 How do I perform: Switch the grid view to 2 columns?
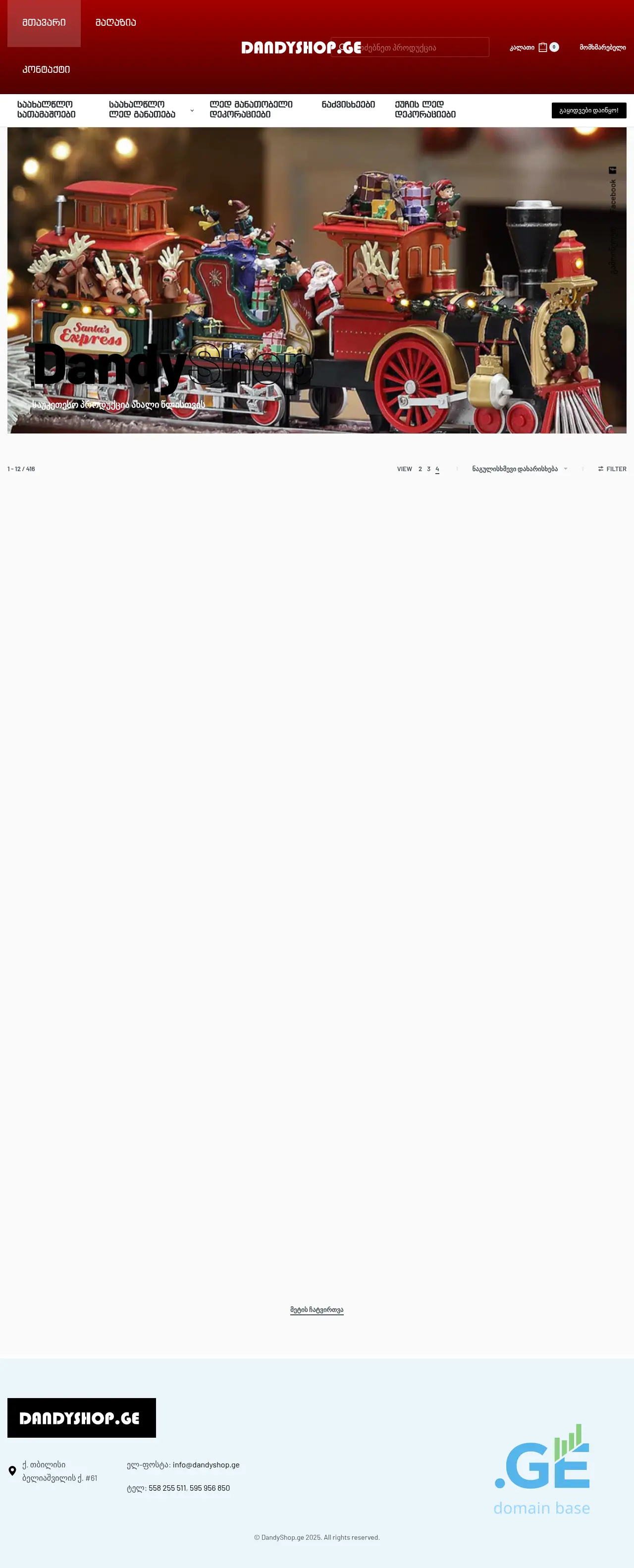point(420,469)
